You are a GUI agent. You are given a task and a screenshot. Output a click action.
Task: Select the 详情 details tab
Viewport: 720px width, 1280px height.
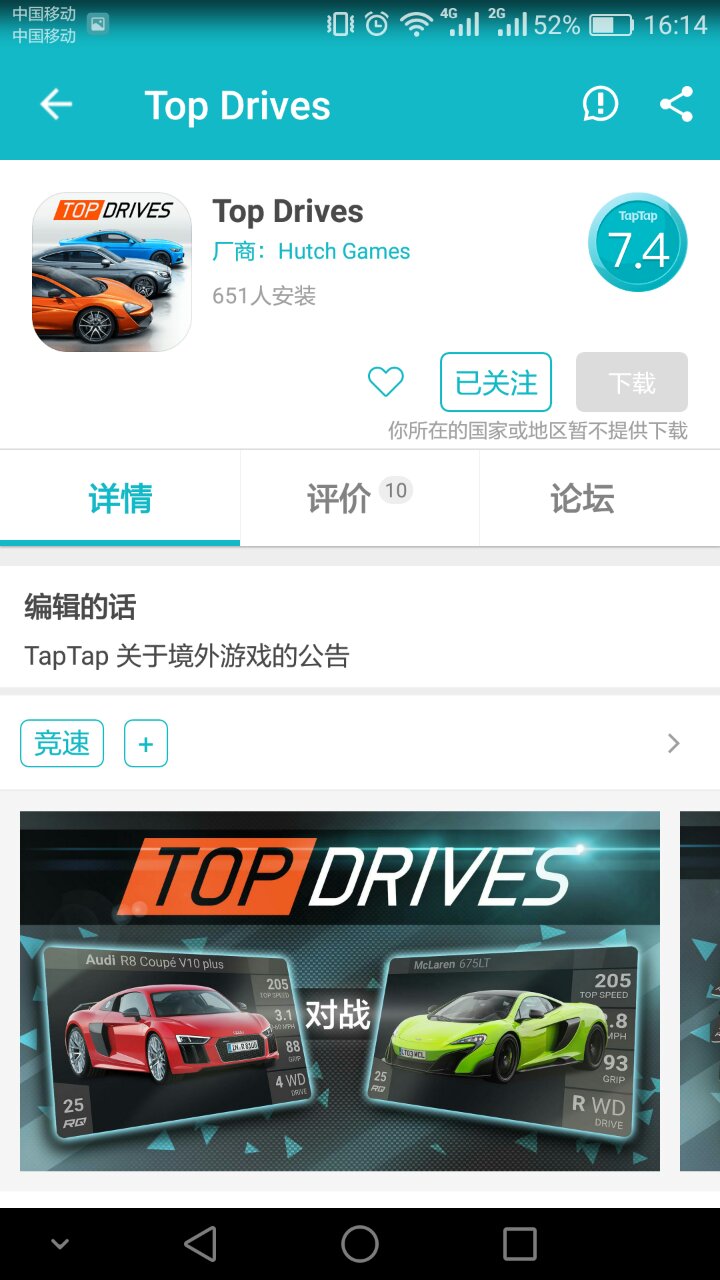click(120, 498)
